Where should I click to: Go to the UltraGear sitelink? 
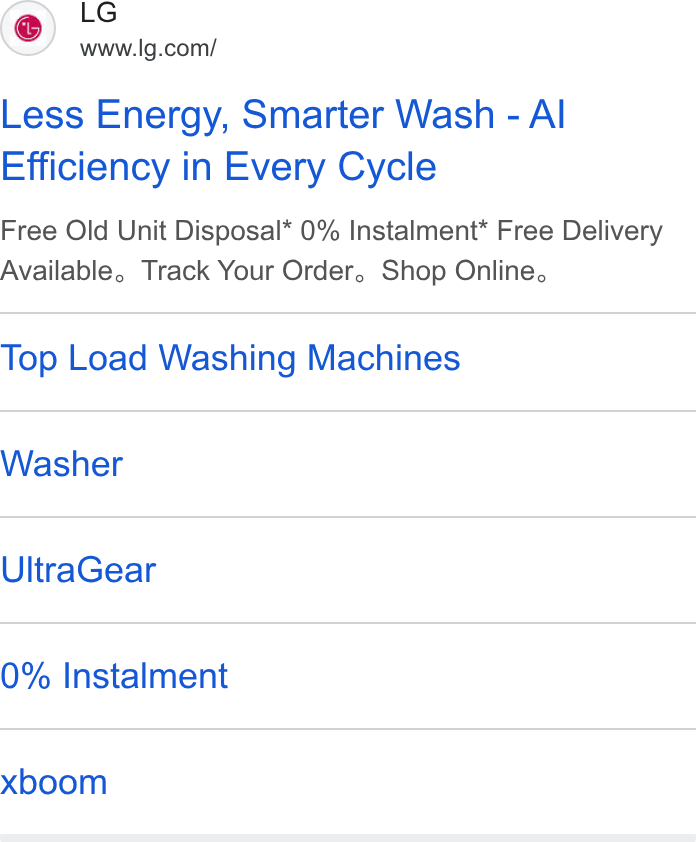(78, 570)
